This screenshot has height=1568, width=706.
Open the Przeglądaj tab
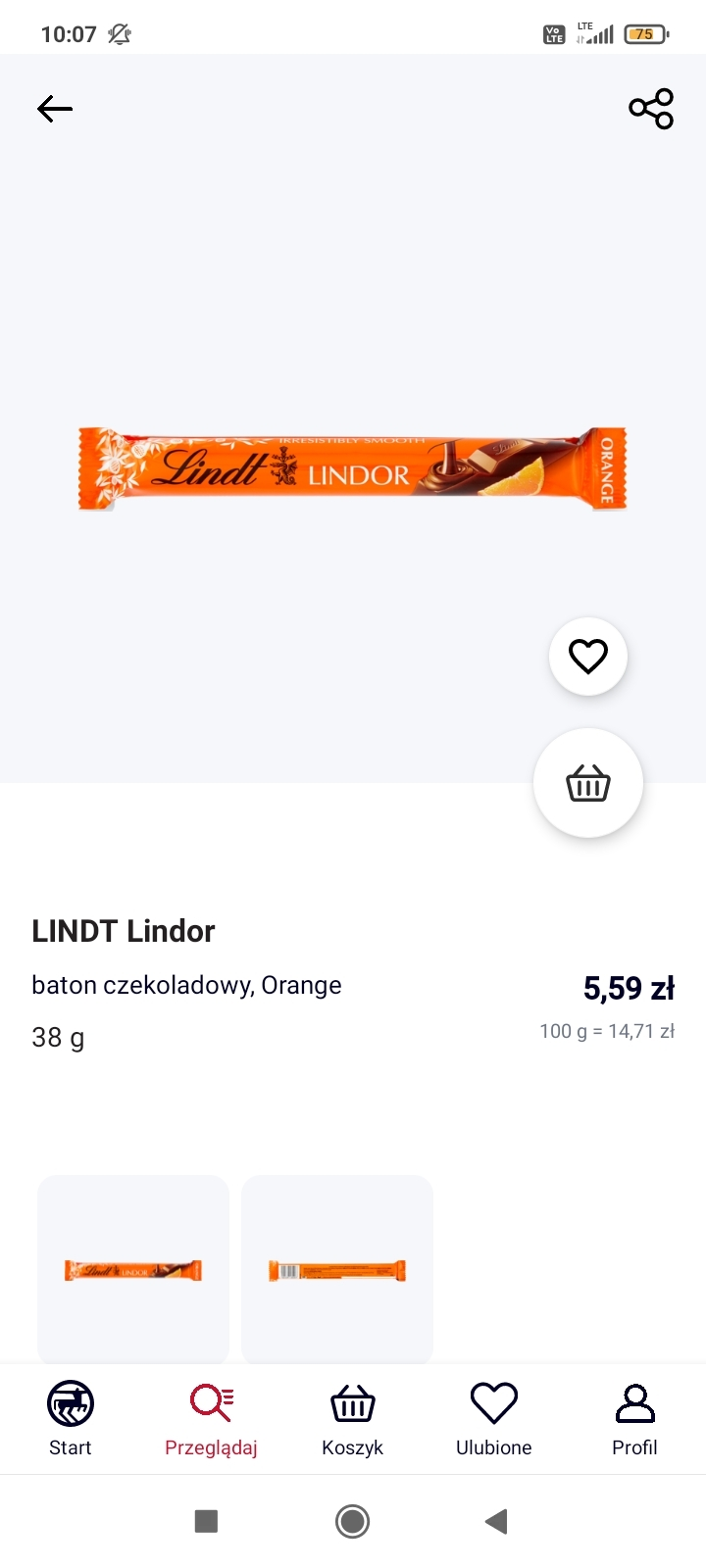click(x=211, y=1418)
